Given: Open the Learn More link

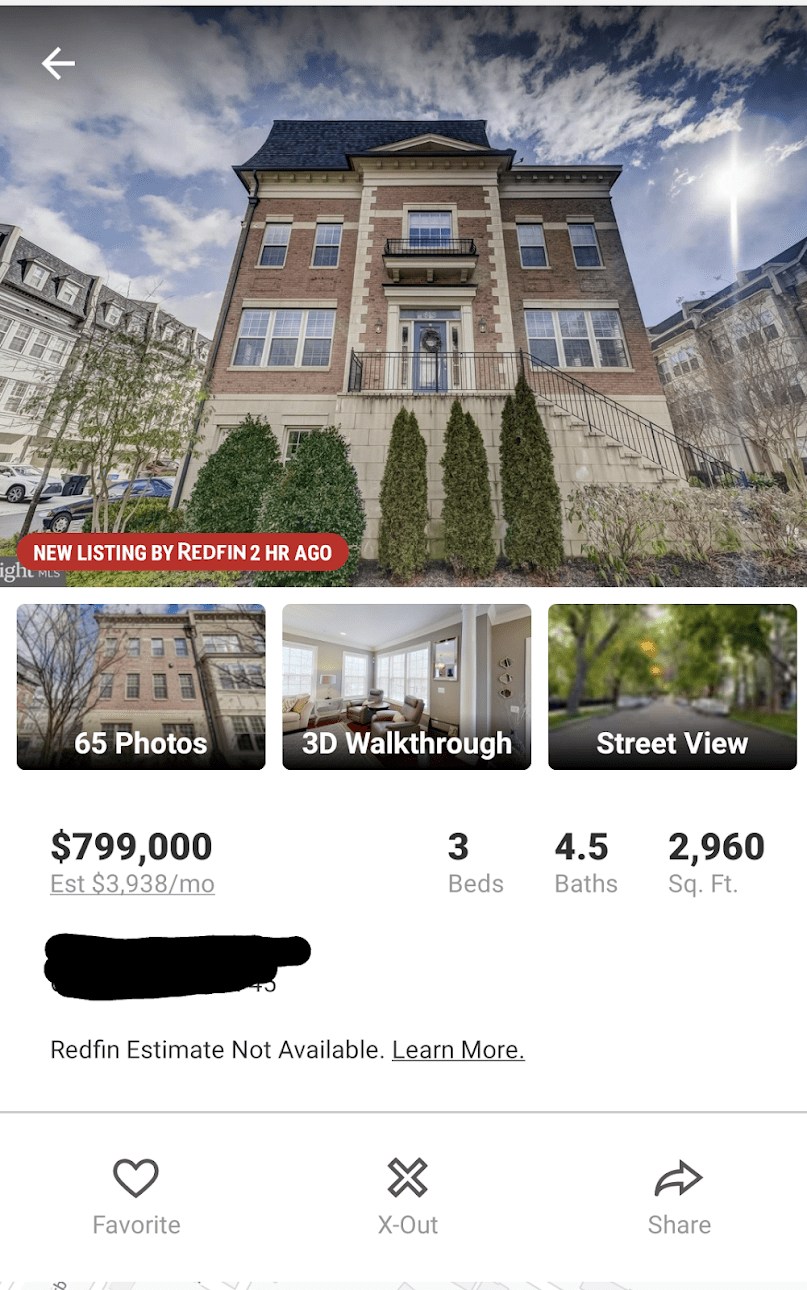Looking at the screenshot, I should [458, 1050].
